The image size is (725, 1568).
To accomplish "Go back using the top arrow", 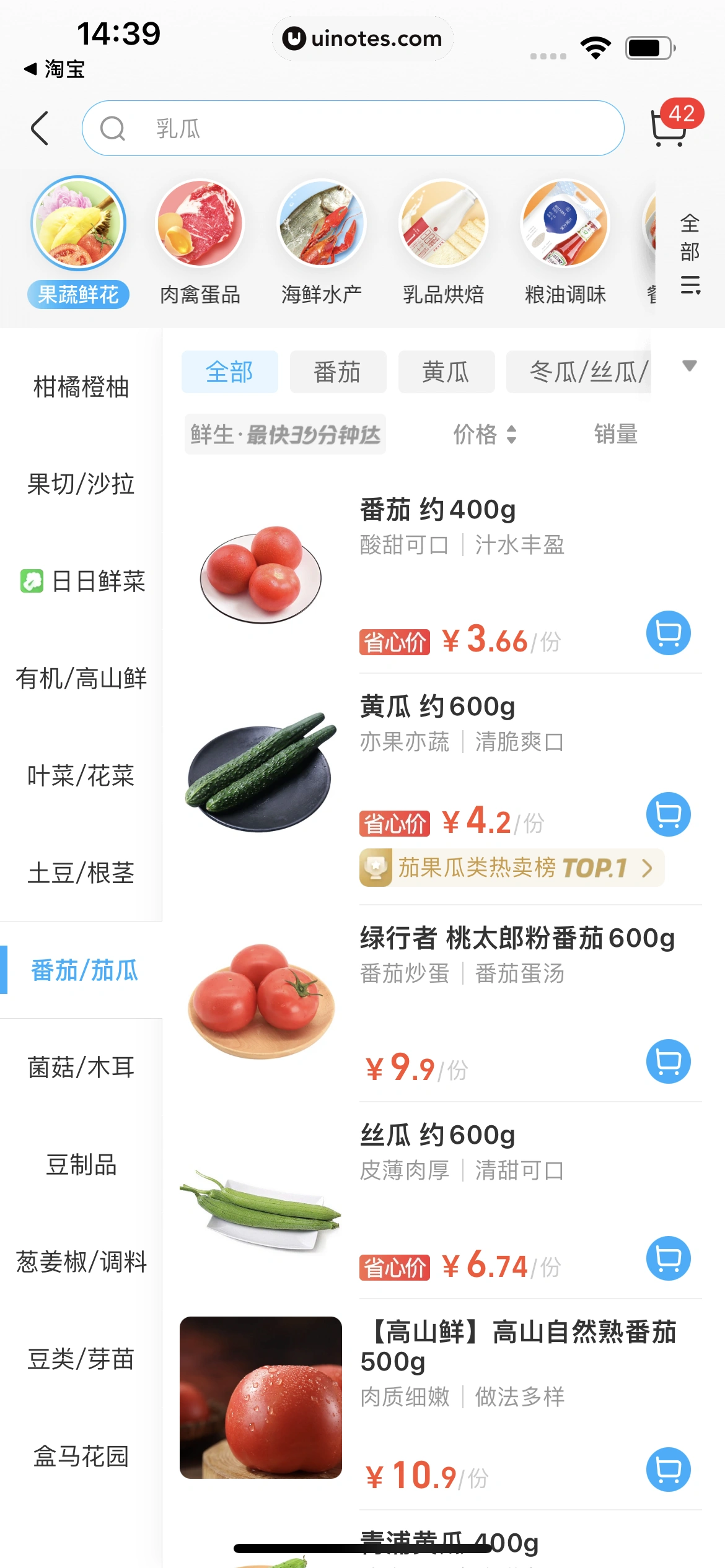I will [x=40, y=128].
